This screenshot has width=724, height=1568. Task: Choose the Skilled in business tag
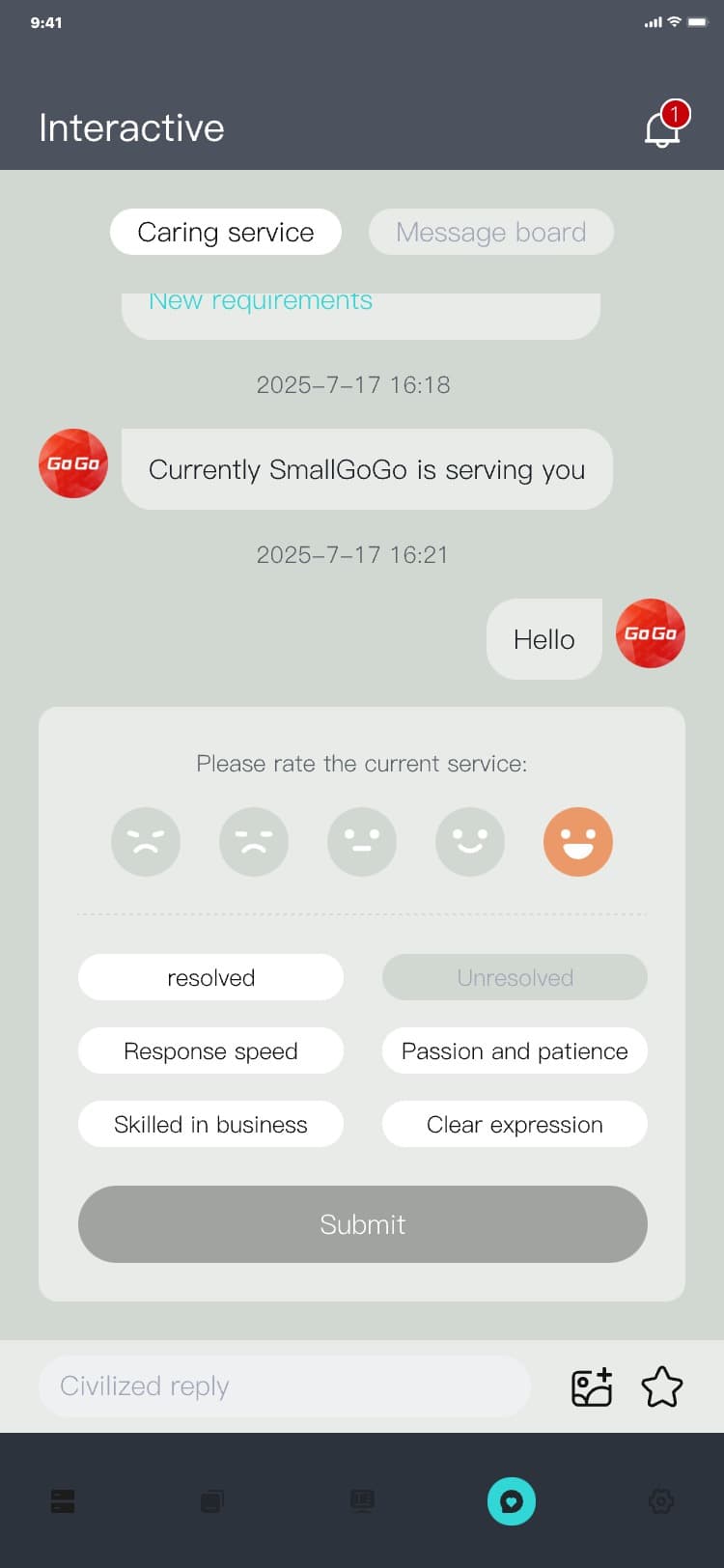click(210, 1124)
